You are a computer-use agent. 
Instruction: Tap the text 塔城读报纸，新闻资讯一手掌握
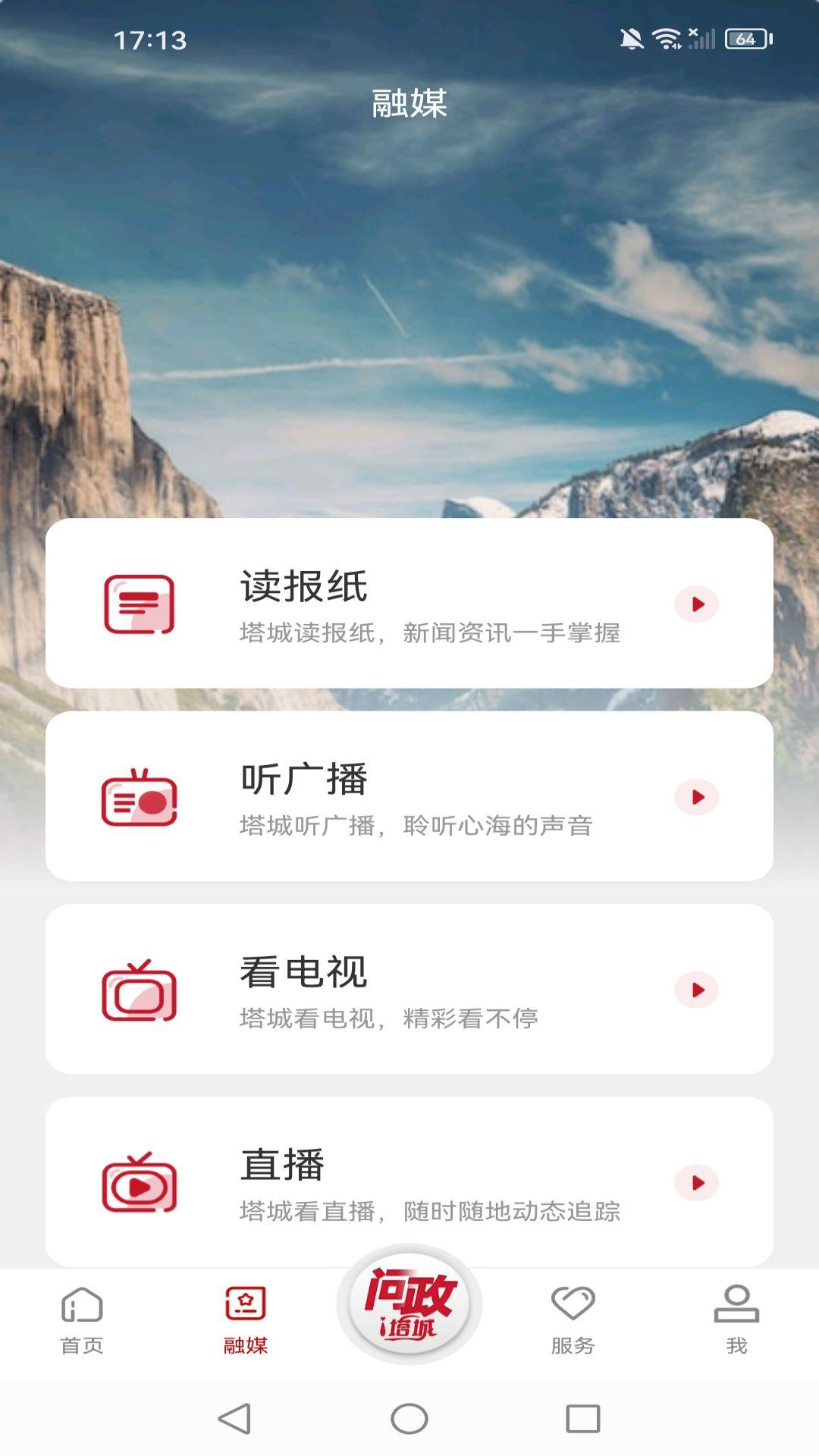click(432, 637)
